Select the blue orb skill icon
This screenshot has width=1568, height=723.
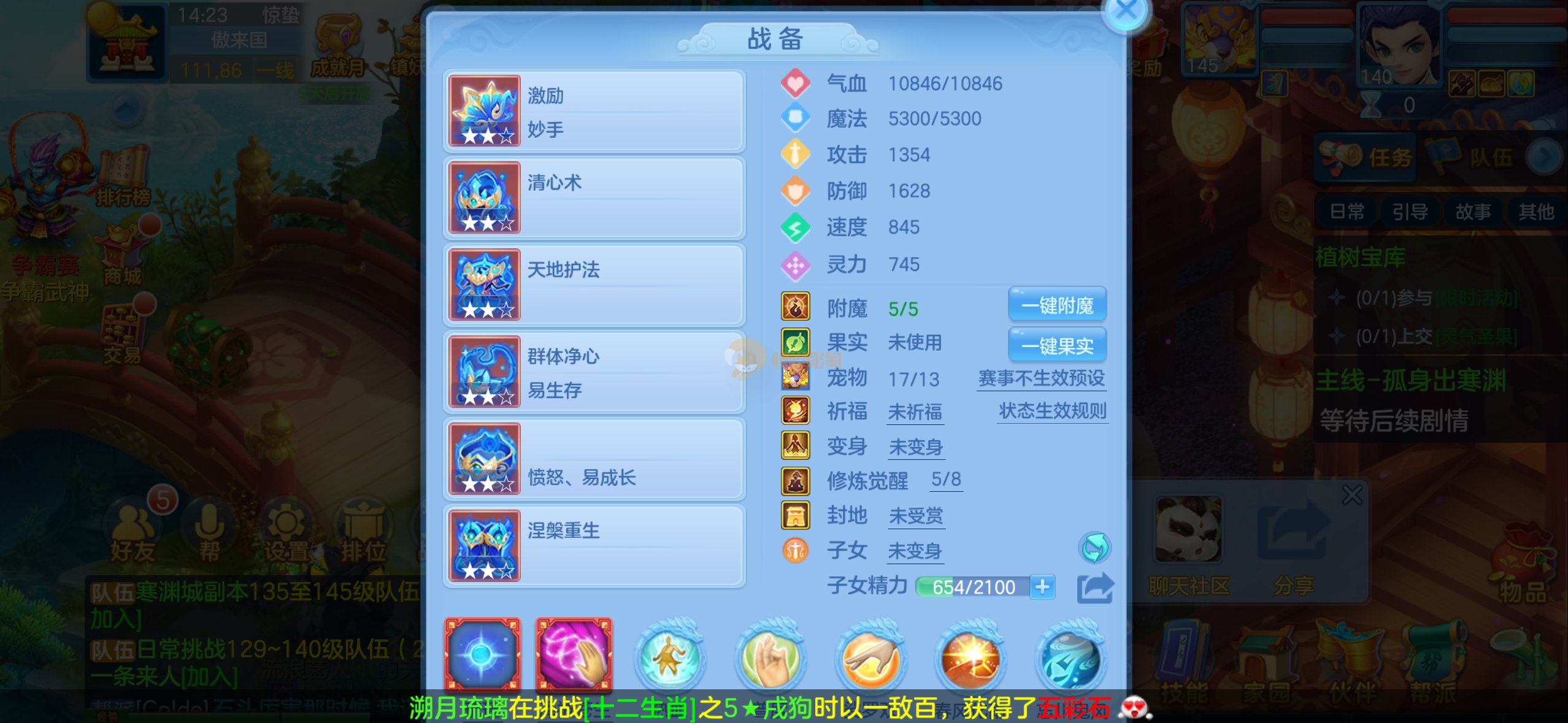coord(483,655)
